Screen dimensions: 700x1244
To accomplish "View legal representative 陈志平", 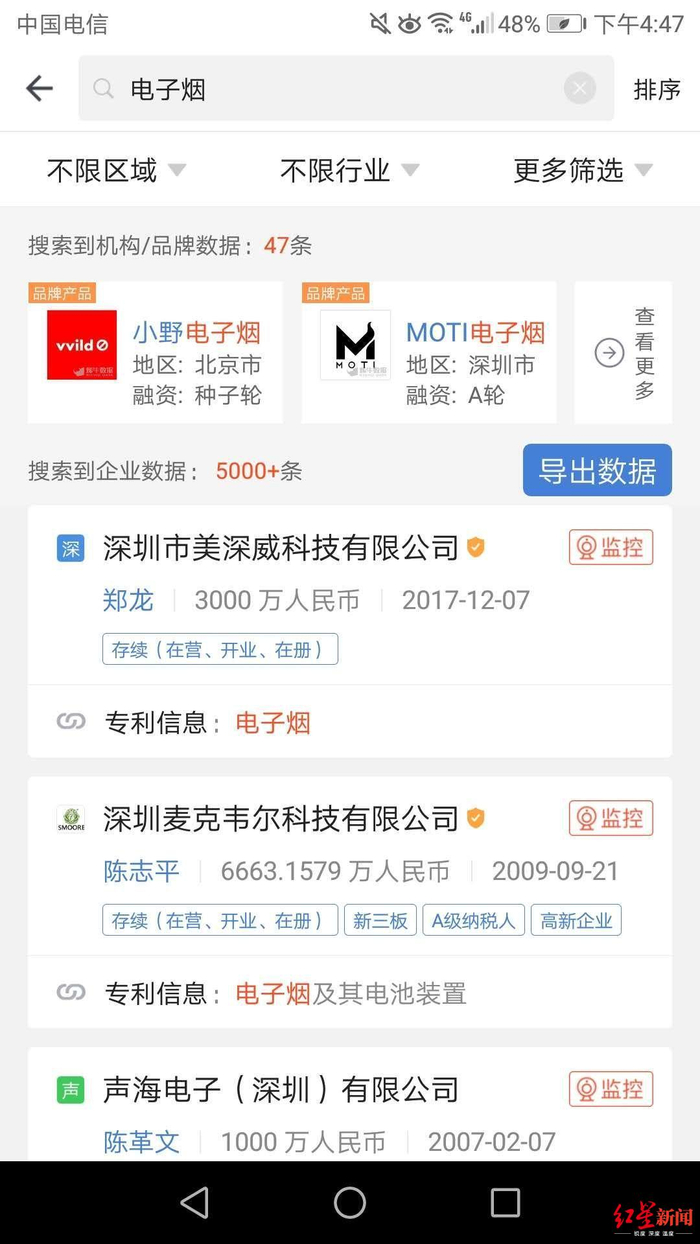I will pos(141,871).
